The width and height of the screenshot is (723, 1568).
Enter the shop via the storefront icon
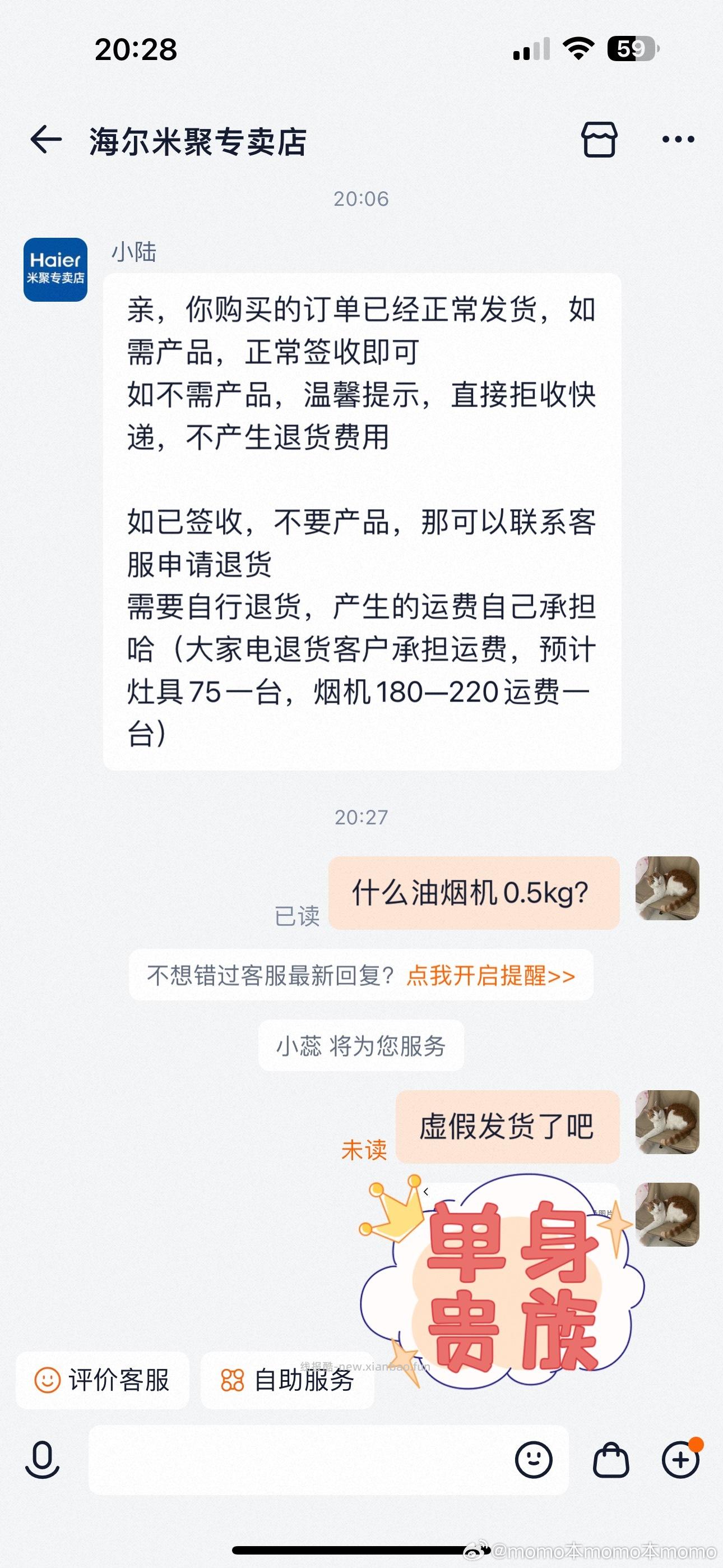click(x=600, y=139)
